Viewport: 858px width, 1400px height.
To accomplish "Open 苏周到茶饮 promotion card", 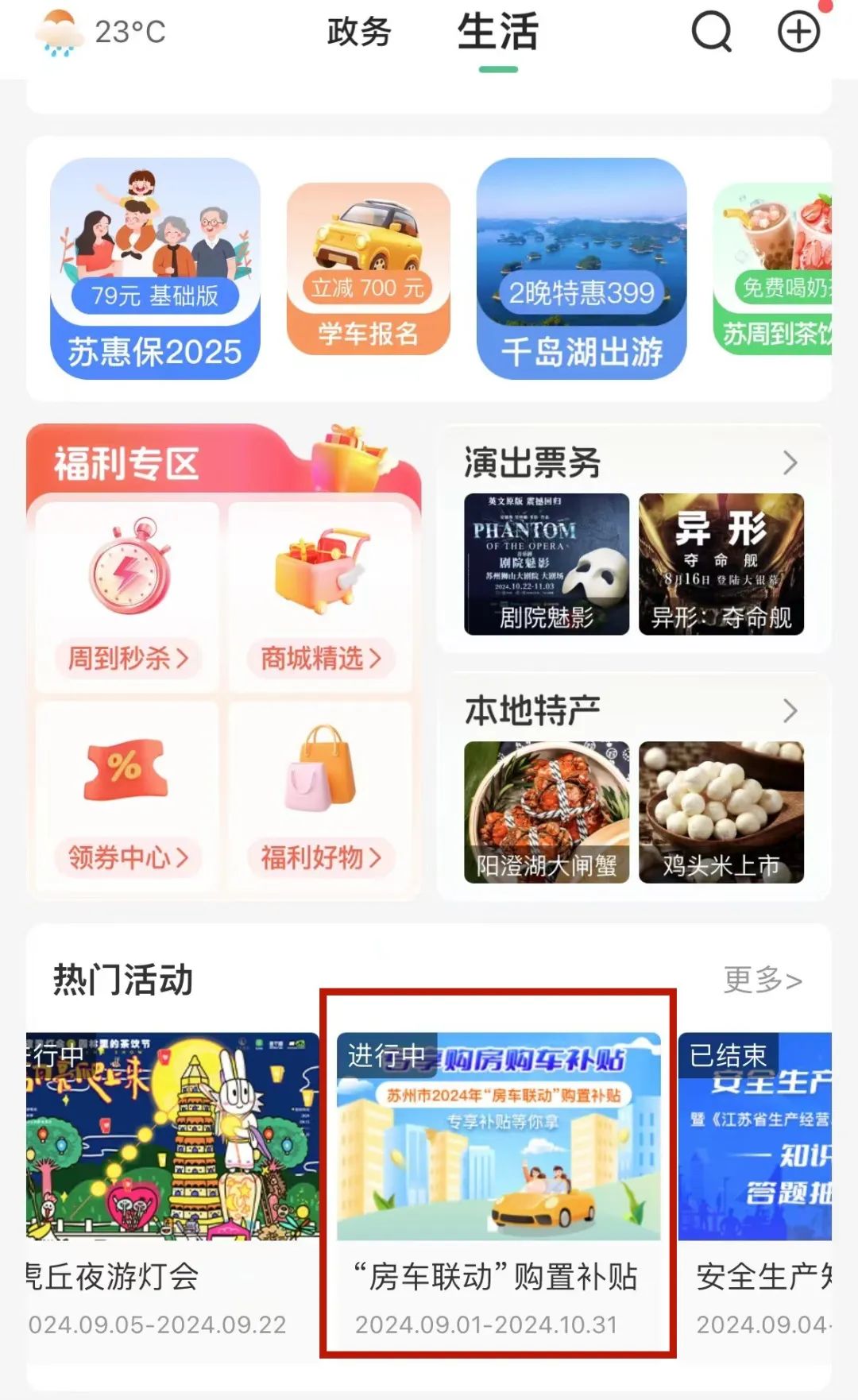I will (x=773, y=268).
